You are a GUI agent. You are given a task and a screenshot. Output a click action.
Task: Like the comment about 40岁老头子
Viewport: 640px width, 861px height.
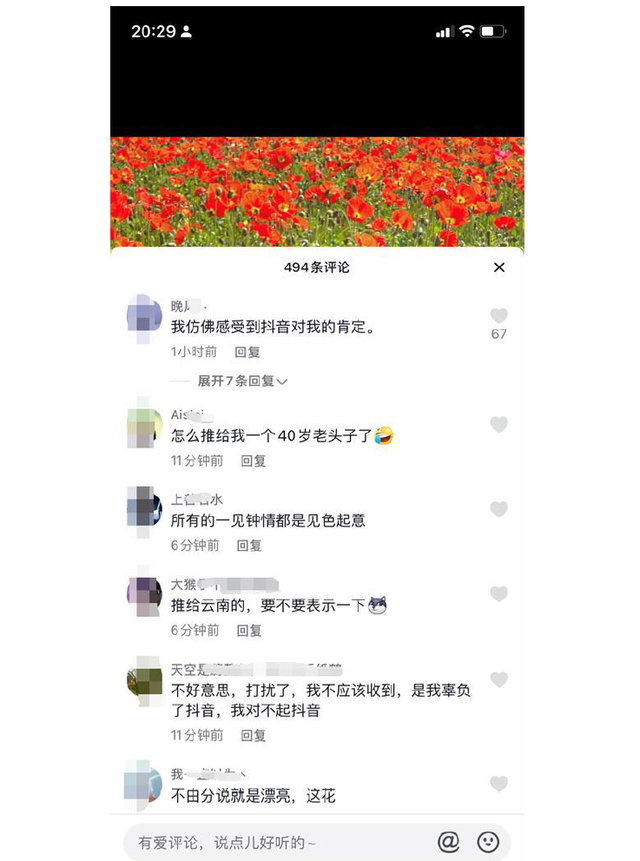(x=499, y=424)
